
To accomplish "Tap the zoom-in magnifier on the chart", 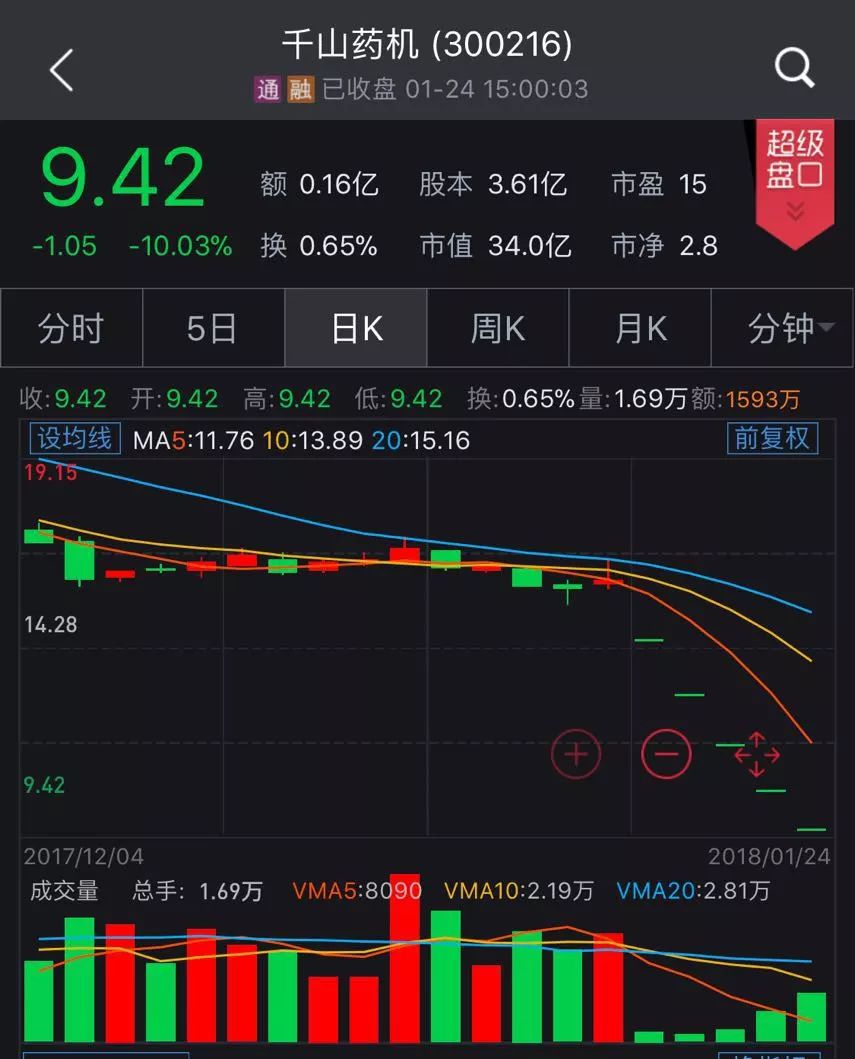I will click(x=577, y=754).
